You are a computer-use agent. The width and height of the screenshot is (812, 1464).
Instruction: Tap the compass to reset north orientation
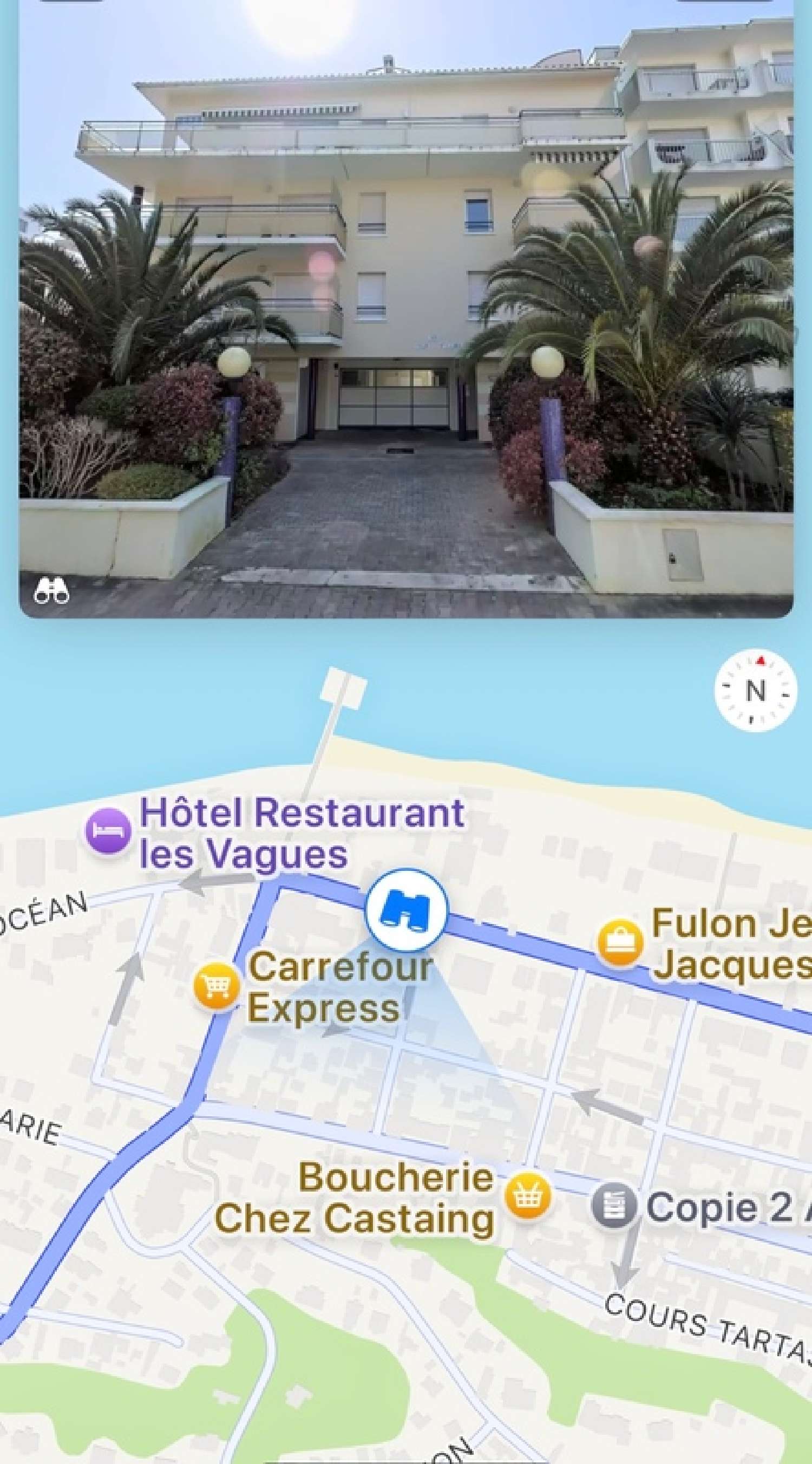click(x=755, y=691)
